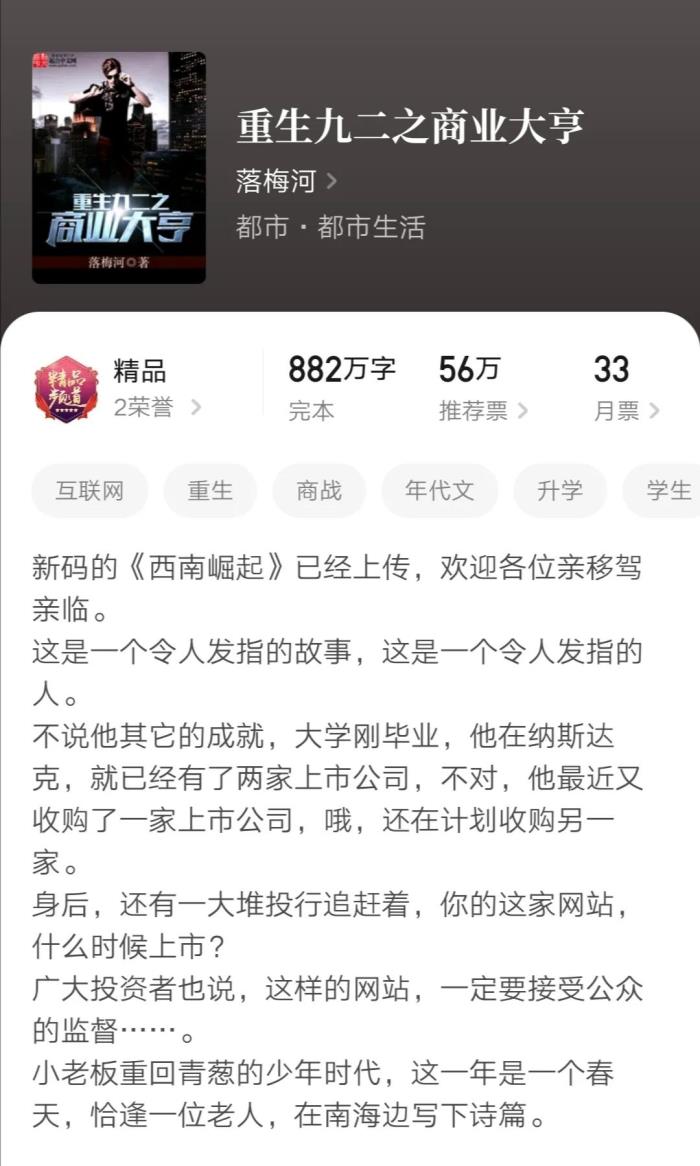Open author 落梅河's page
Image resolution: width=700 pixels, height=1166 pixels.
point(286,181)
